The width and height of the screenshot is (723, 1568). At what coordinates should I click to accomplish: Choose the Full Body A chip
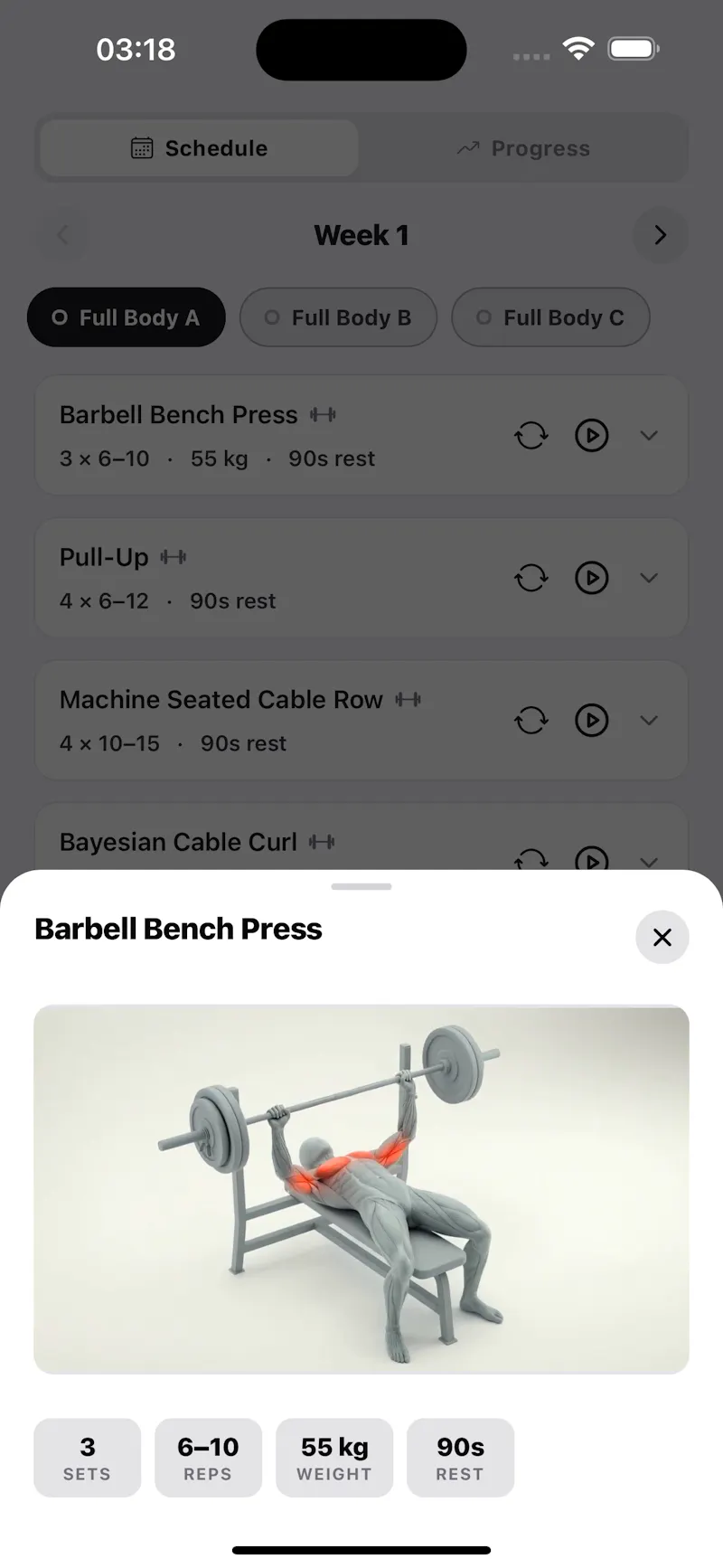tap(126, 317)
